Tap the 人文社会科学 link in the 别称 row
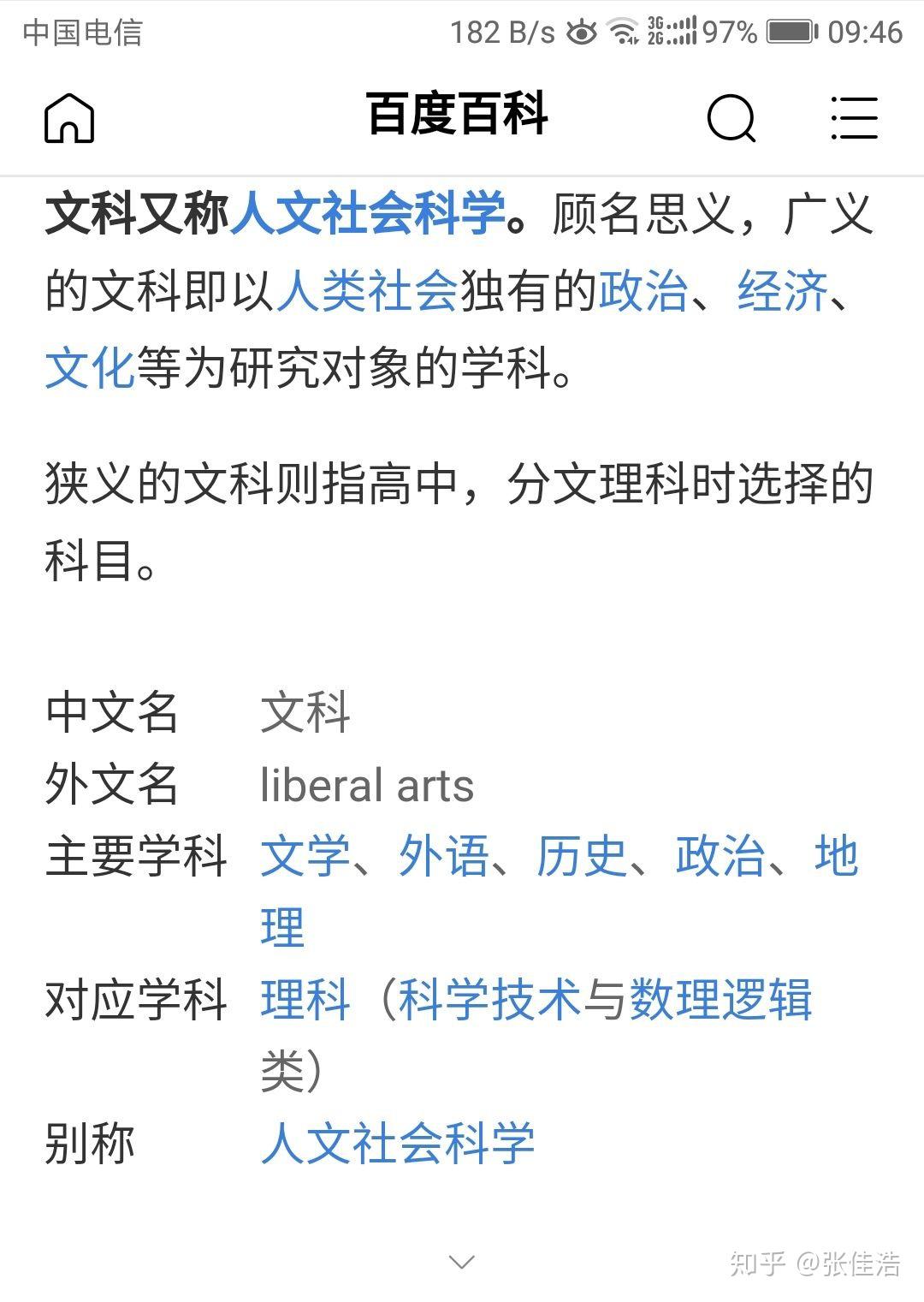 point(398,1143)
